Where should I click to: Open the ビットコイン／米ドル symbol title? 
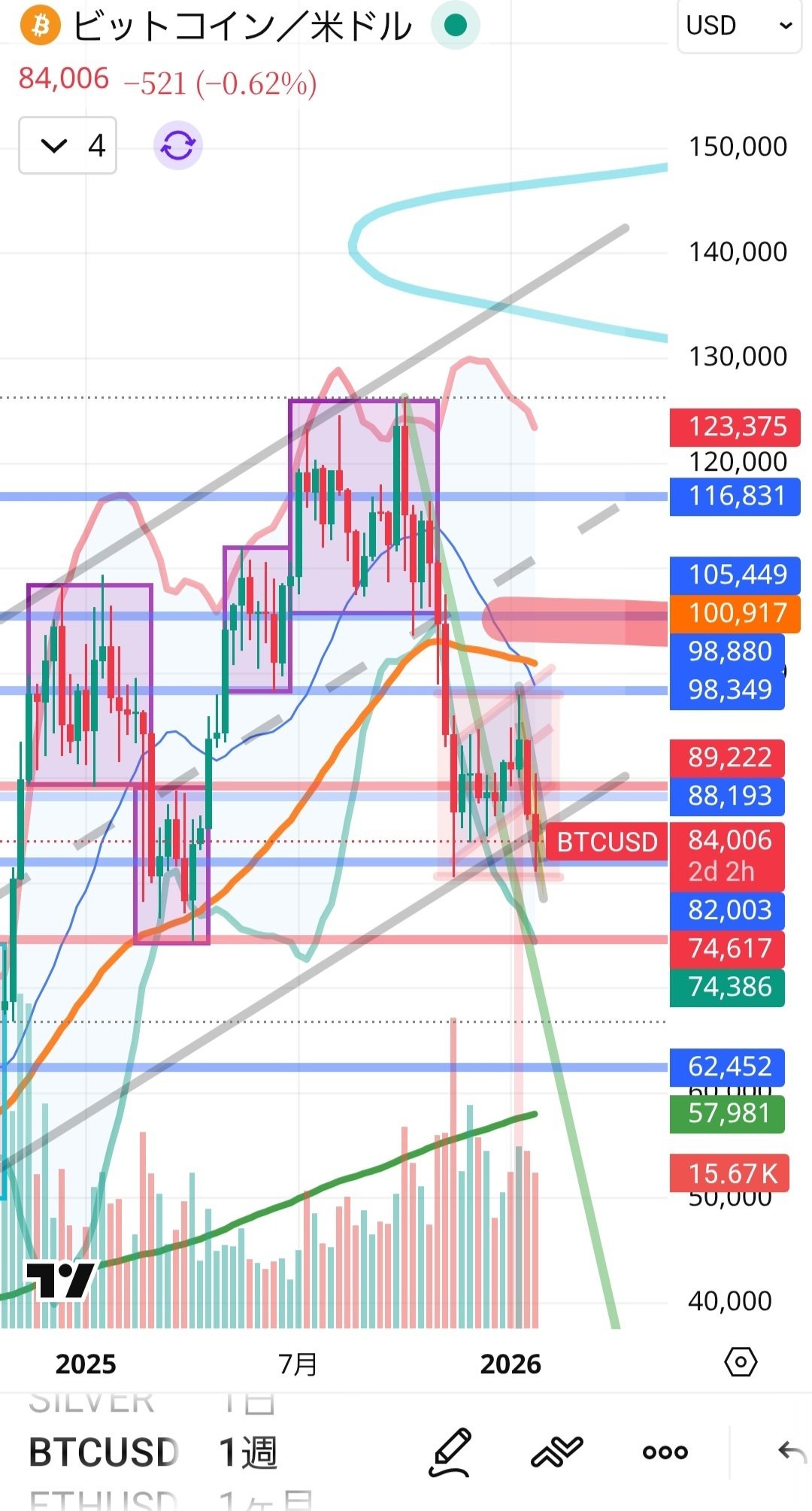[x=242, y=26]
